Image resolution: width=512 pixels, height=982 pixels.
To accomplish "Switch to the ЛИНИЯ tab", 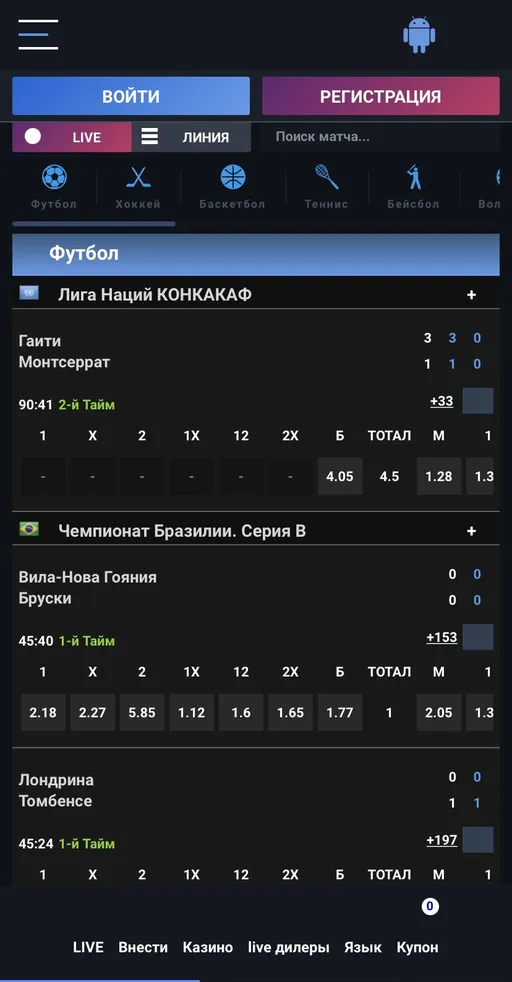I will click(192, 137).
